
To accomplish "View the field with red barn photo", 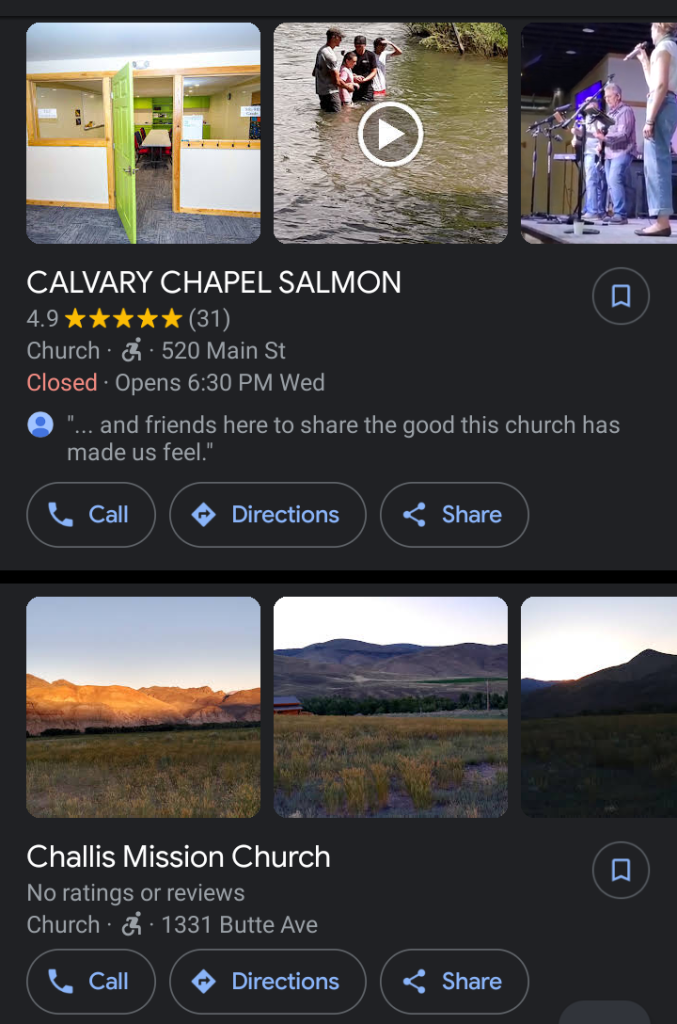I will point(390,707).
